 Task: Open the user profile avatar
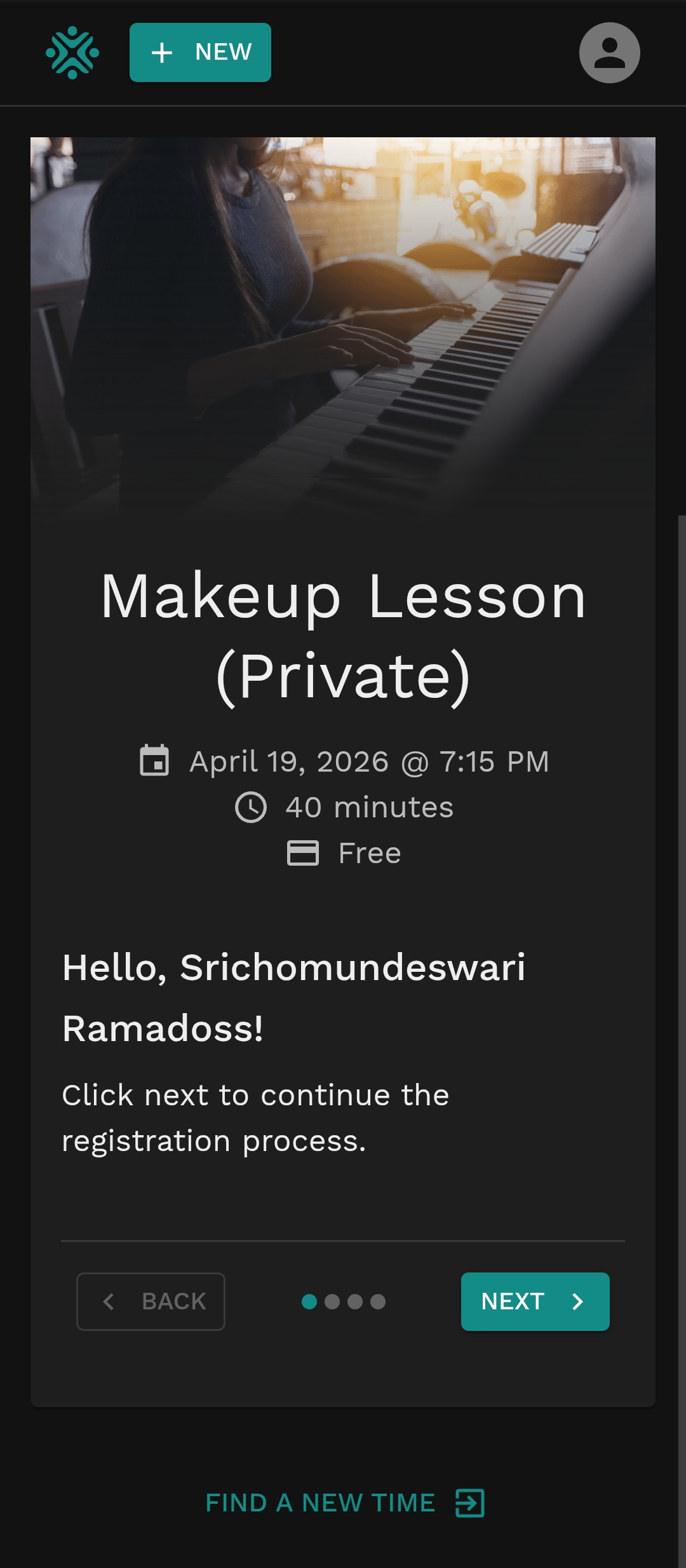[609, 53]
